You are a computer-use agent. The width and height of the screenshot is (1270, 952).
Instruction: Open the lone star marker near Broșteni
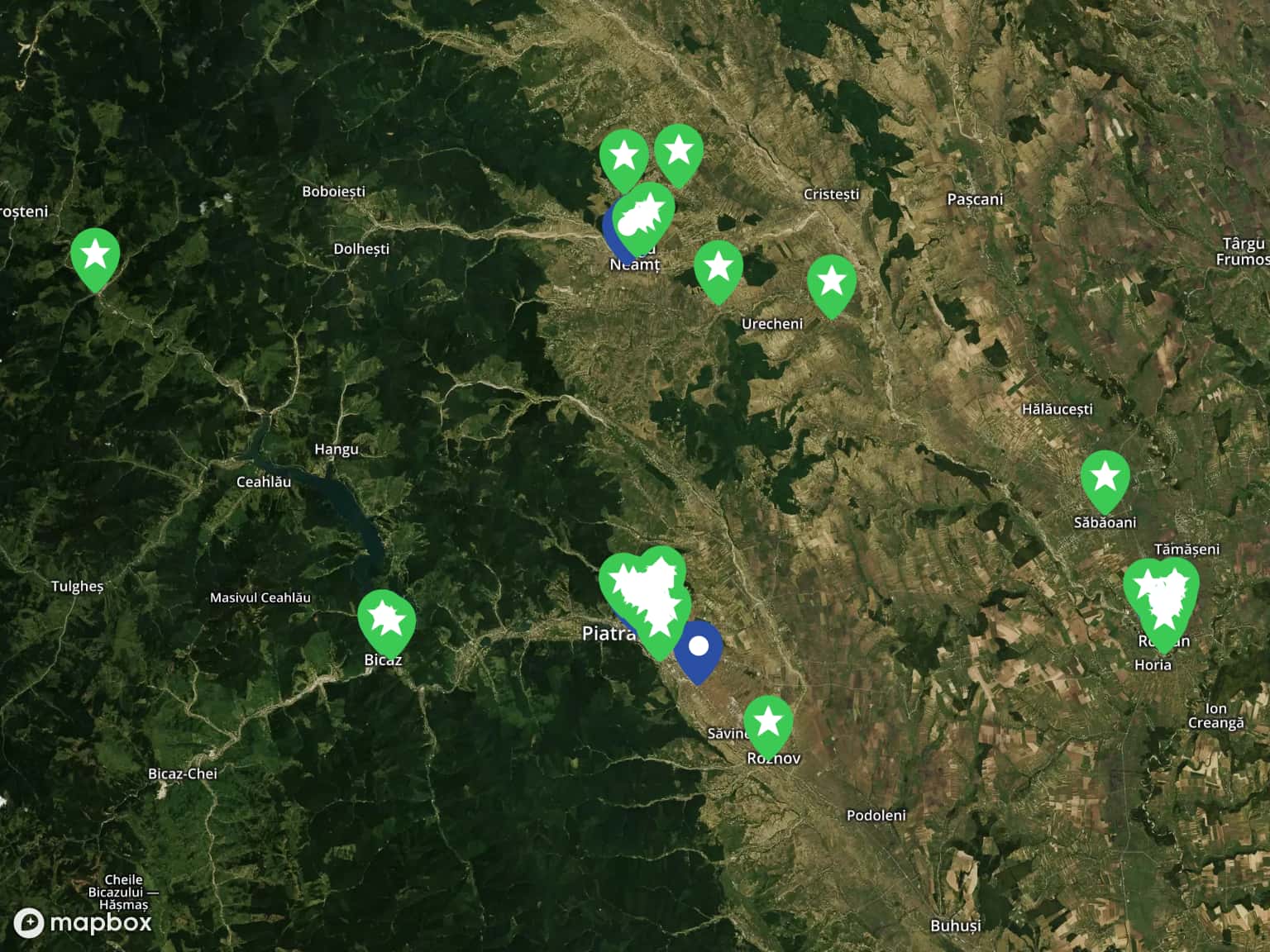[x=95, y=255]
